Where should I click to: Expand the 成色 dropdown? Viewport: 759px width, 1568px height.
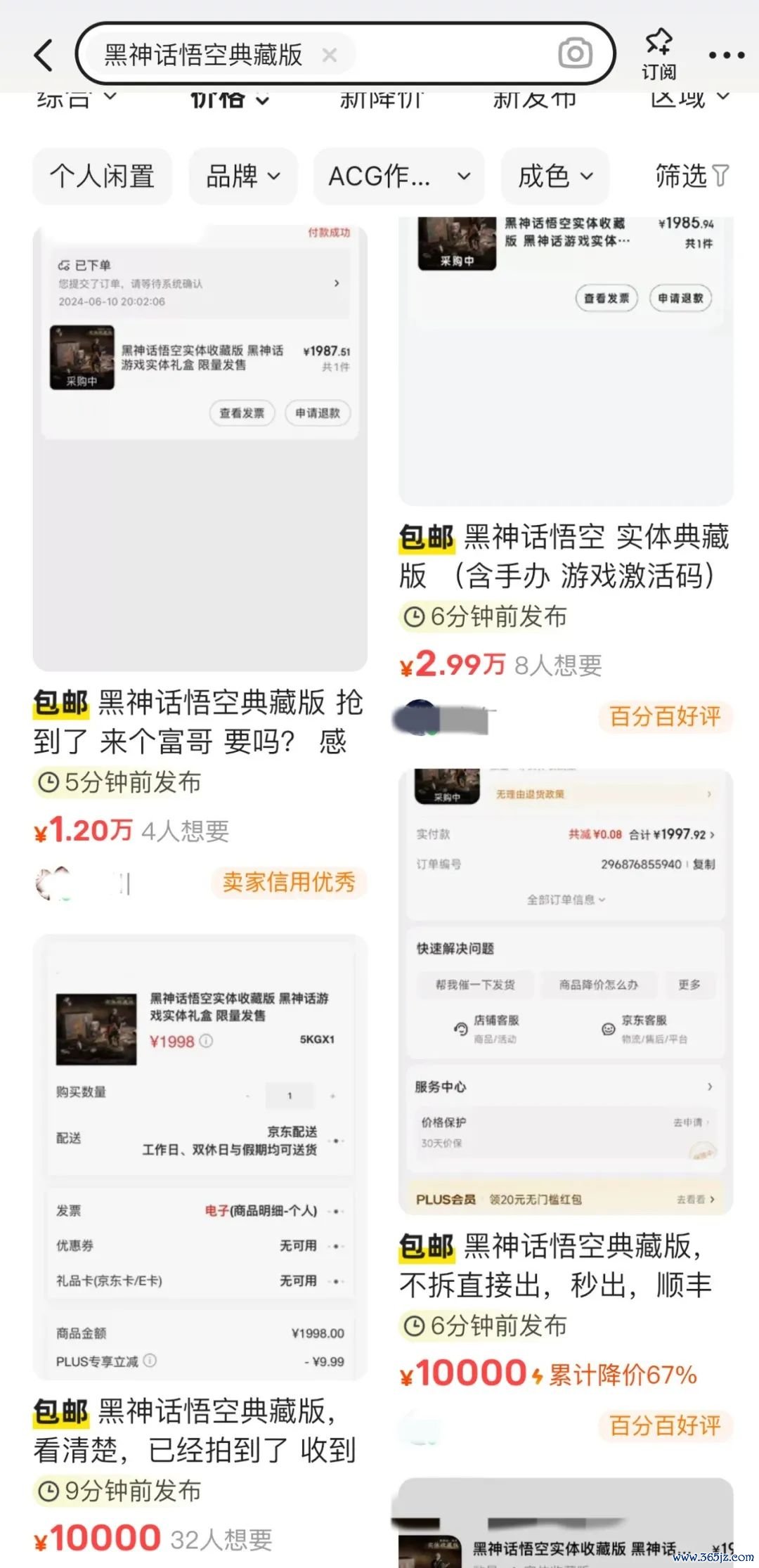(554, 176)
